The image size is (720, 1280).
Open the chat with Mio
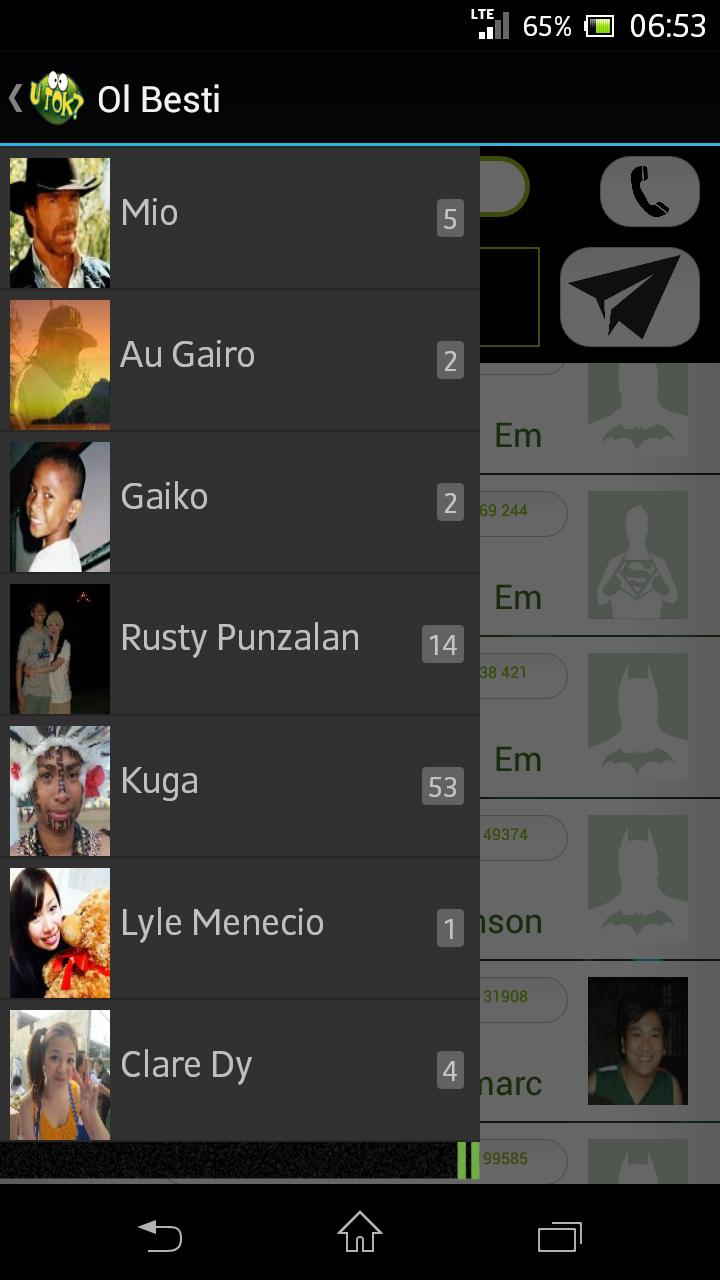240,218
